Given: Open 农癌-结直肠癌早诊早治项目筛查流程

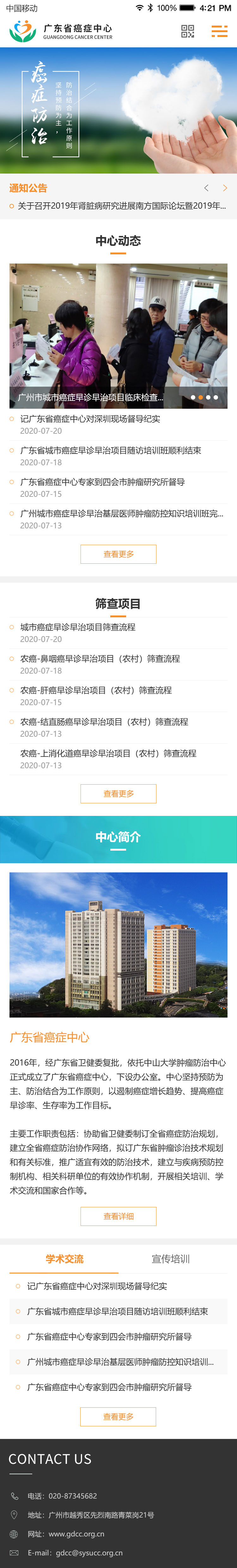Looking at the screenshot, I should click(104, 722).
